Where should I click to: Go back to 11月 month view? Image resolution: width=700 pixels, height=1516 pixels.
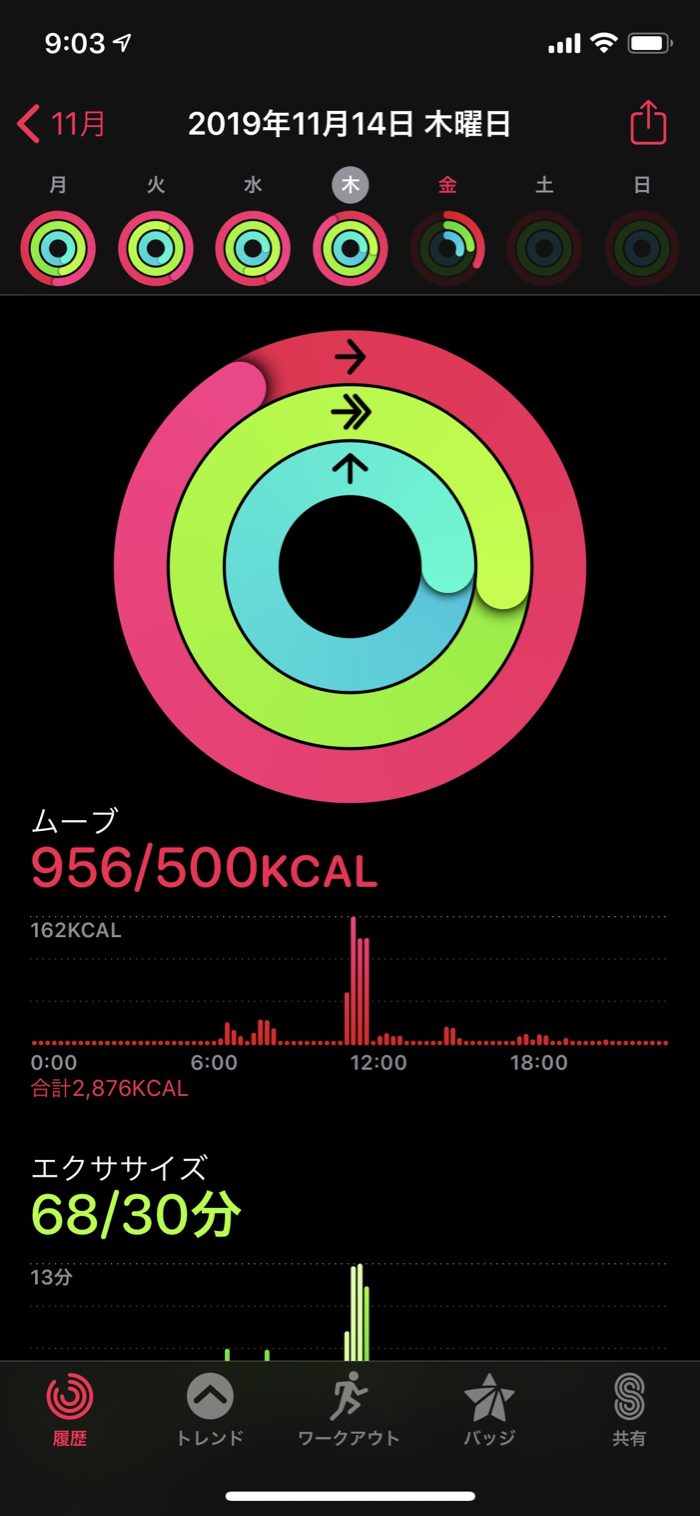[62, 125]
